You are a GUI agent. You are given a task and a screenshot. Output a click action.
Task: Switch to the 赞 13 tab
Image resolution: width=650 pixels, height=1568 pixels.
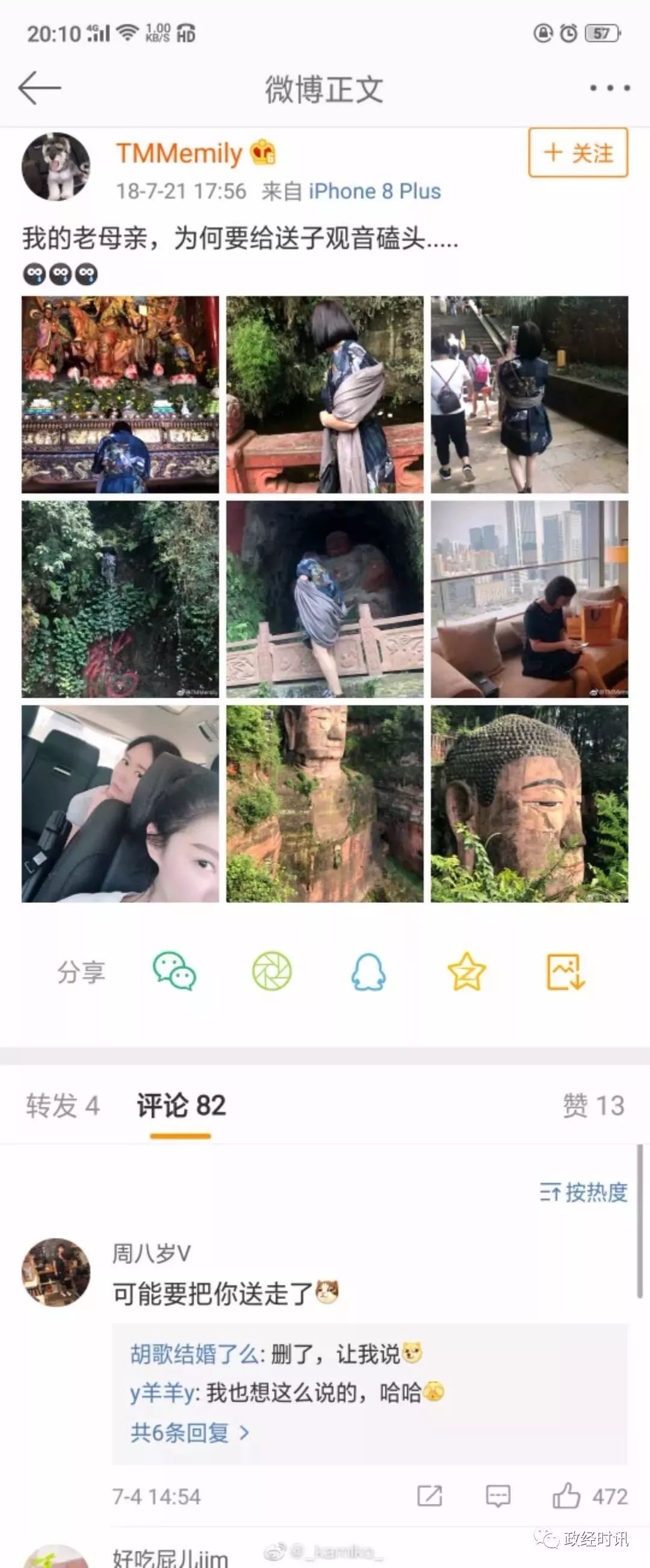[x=593, y=1105]
